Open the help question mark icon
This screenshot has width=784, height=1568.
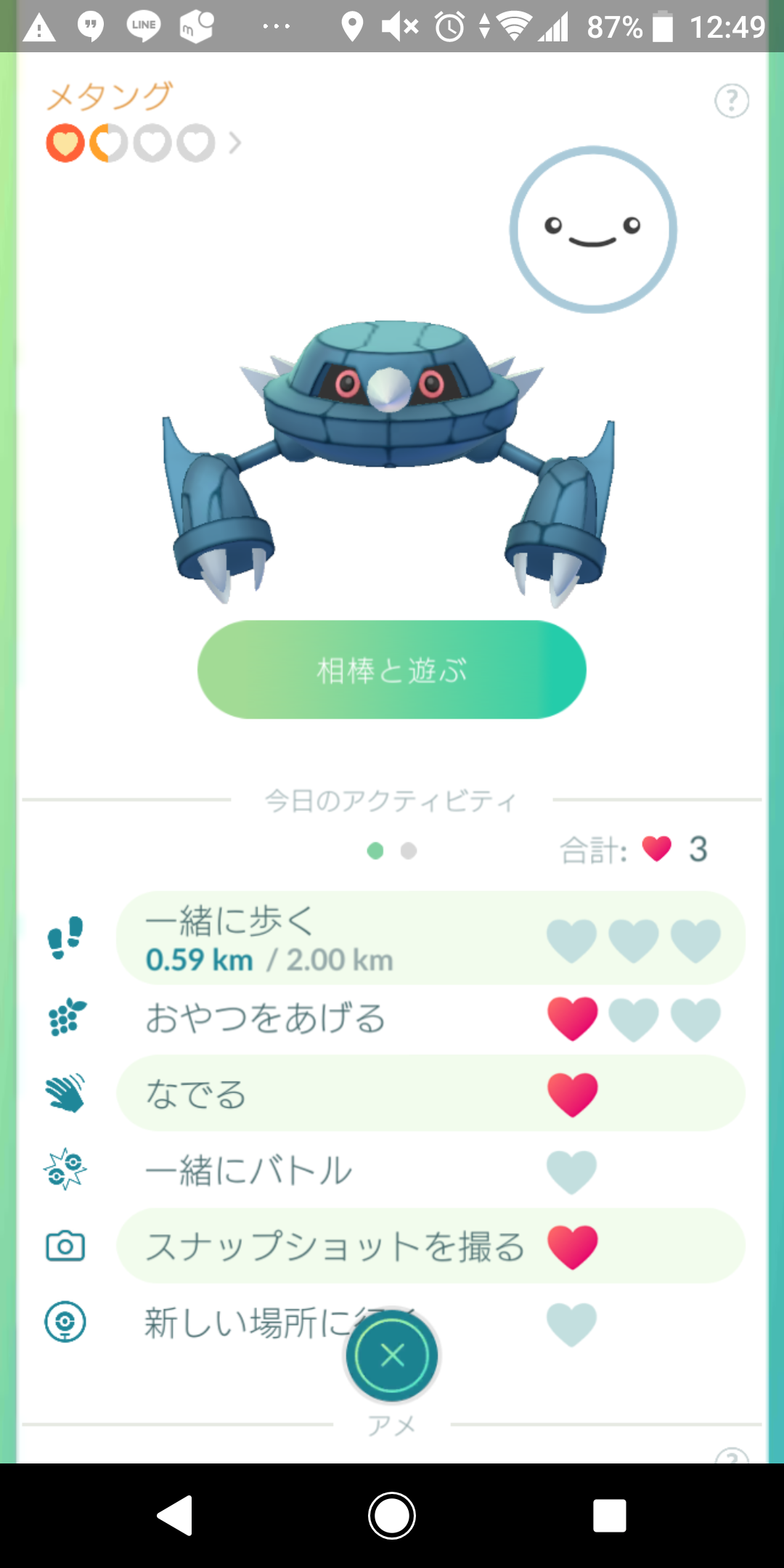click(732, 101)
